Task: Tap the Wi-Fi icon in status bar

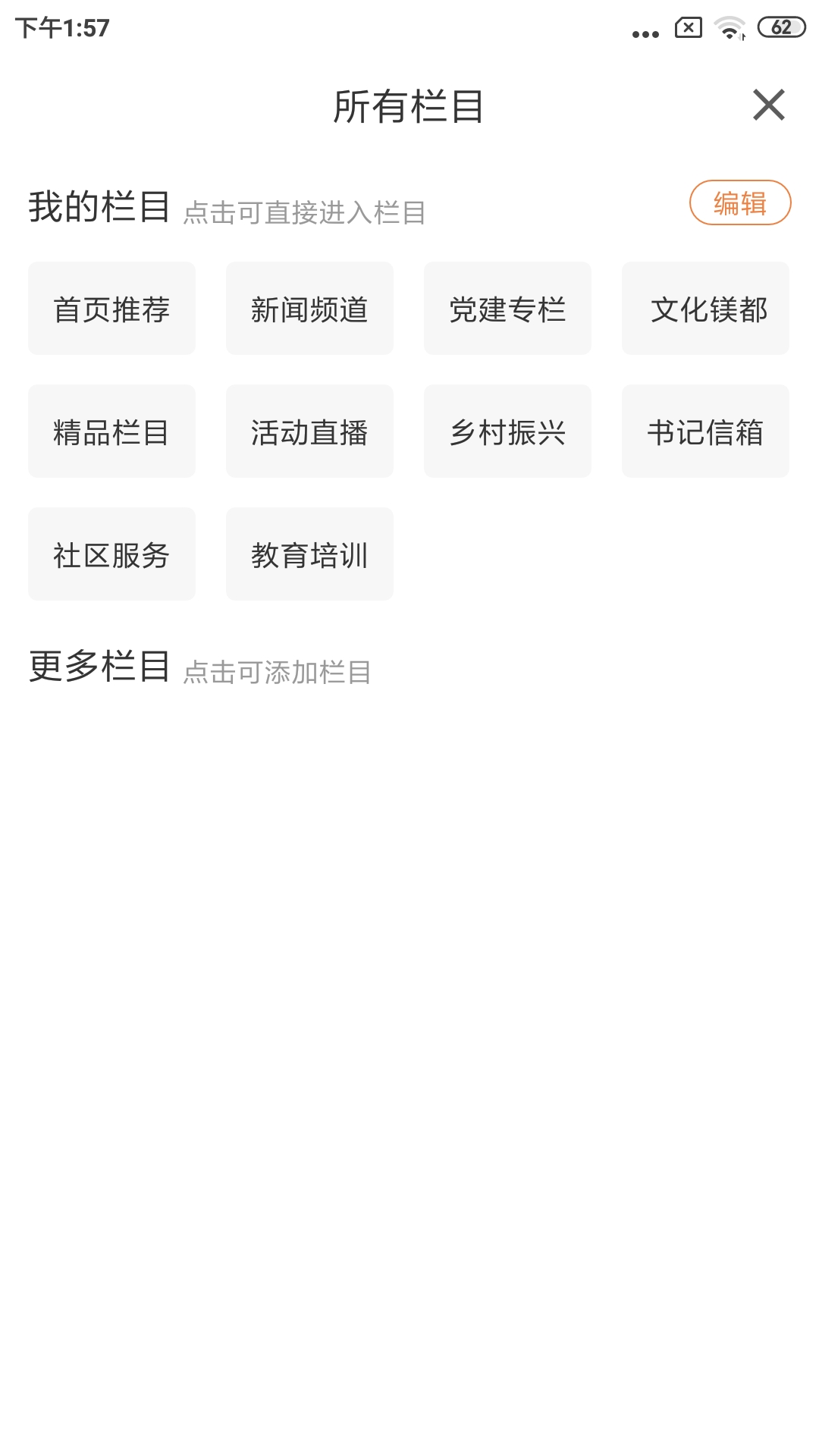Action: (x=730, y=30)
